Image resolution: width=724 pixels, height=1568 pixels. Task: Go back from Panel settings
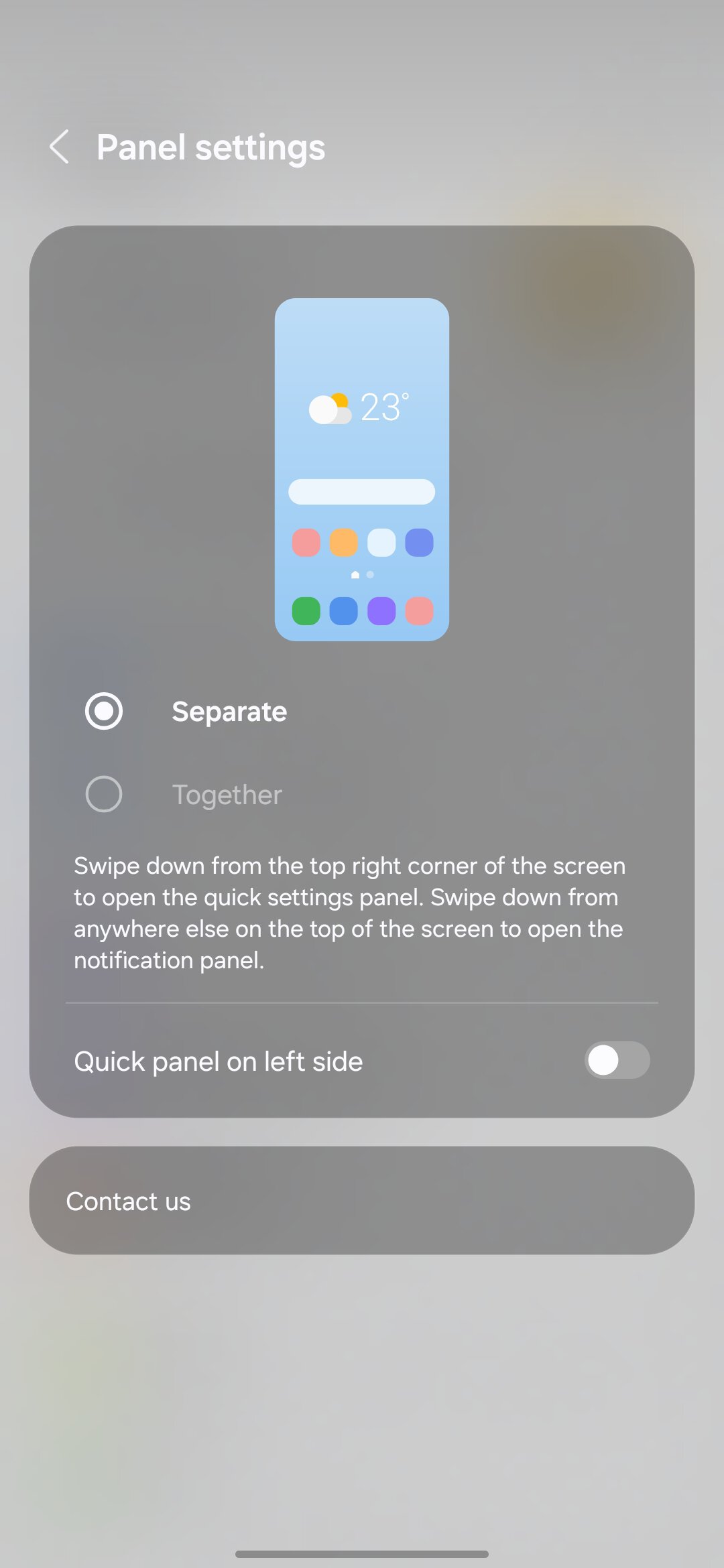click(x=60, y=147)
